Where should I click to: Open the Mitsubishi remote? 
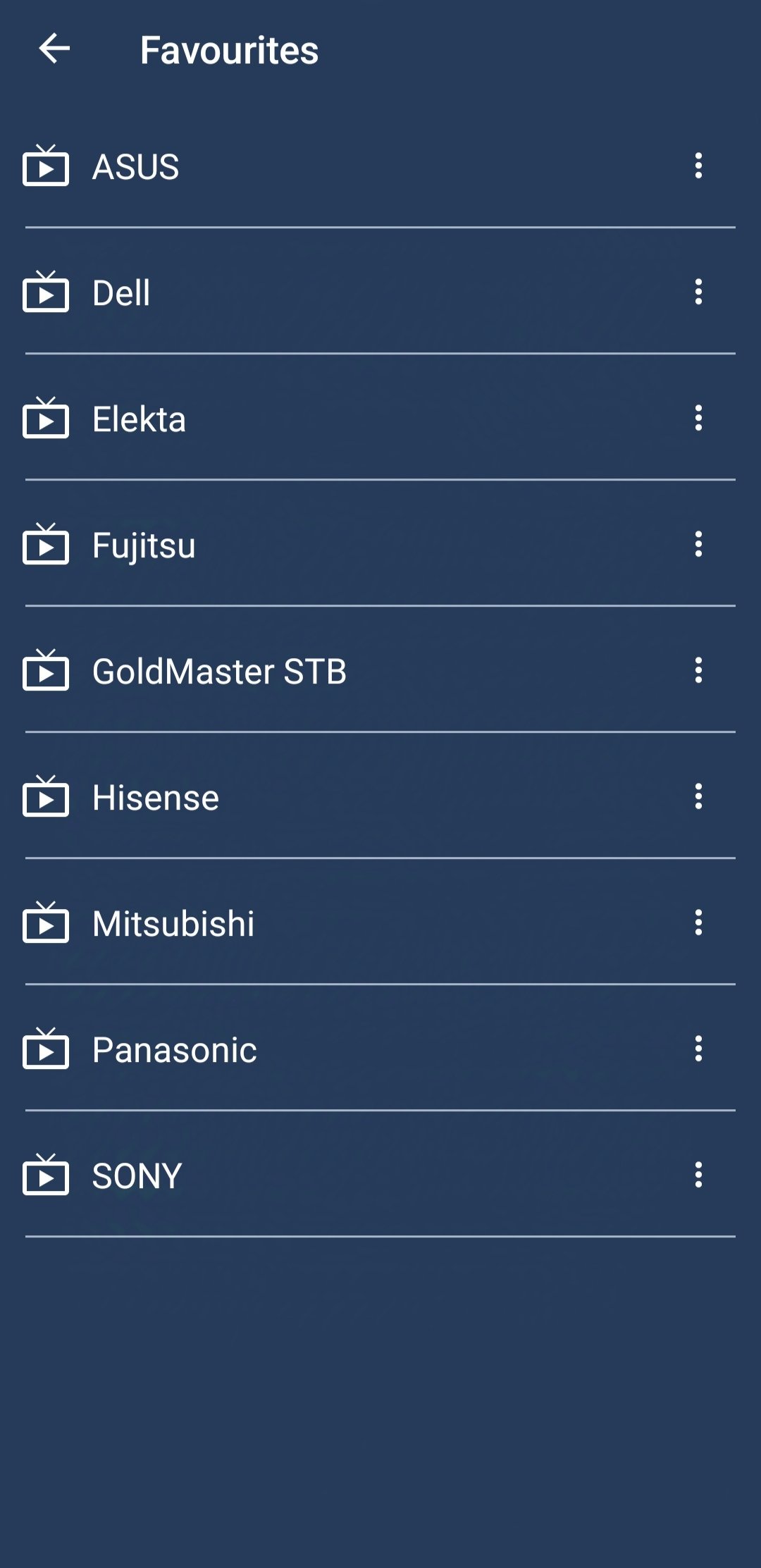click(173, 924)
